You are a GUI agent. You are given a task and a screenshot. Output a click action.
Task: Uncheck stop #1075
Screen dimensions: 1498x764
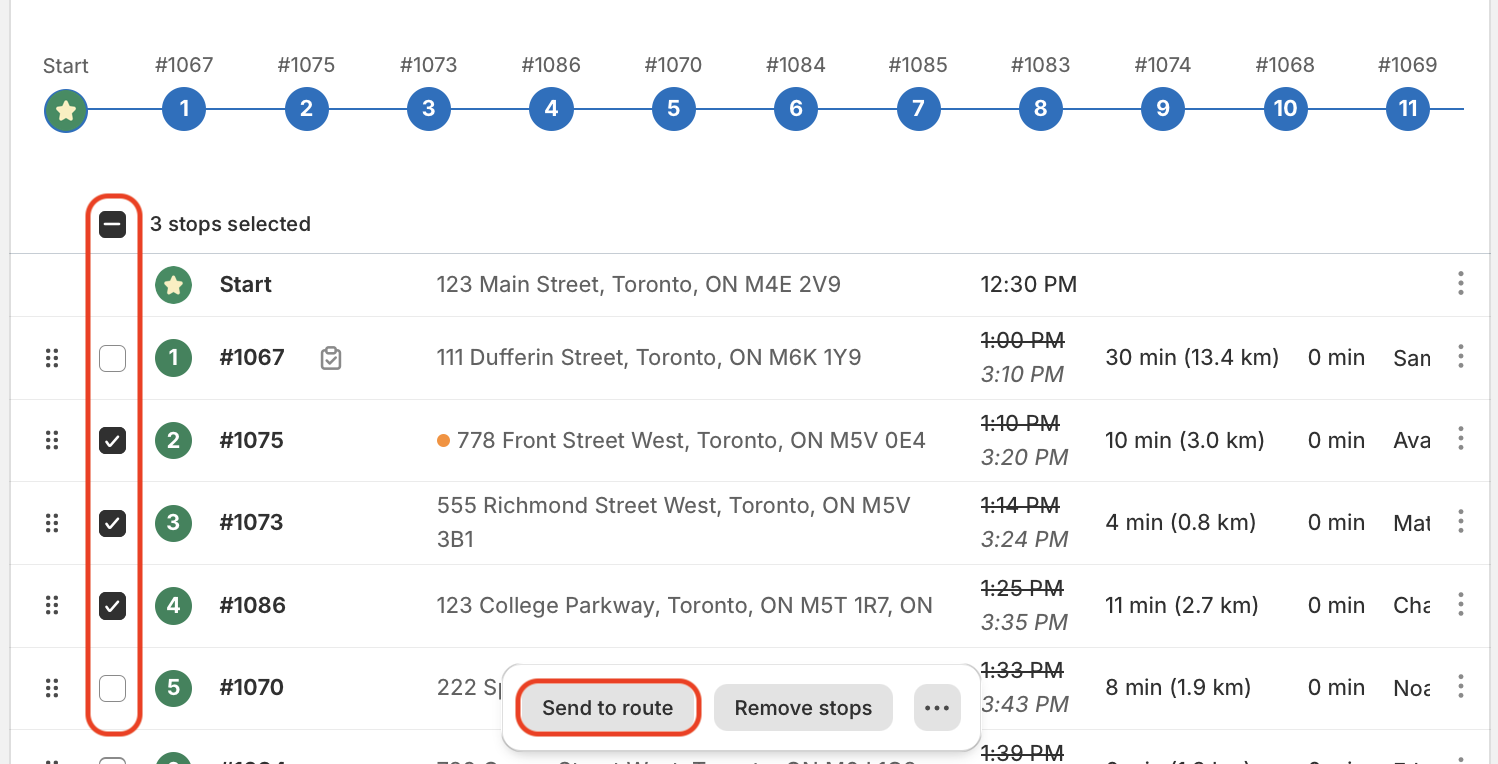[113, 440]
